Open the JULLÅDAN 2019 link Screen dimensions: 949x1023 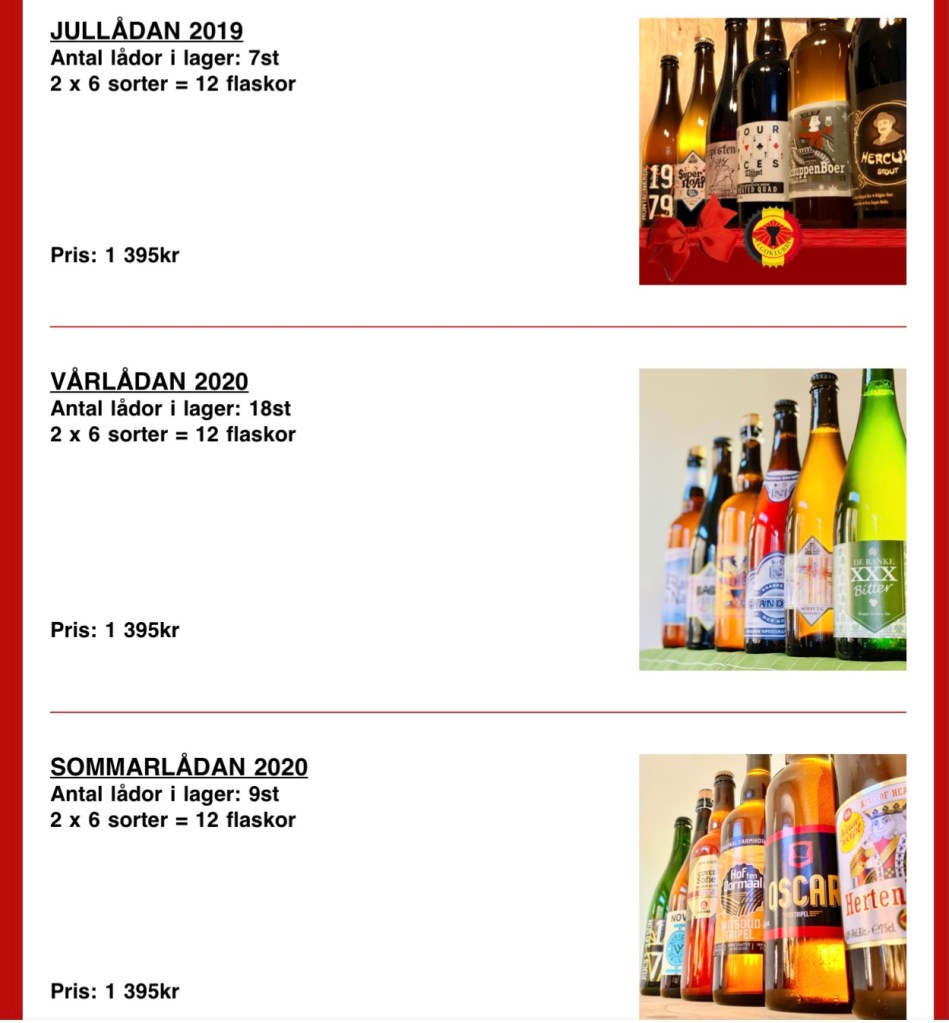(146, 31)
